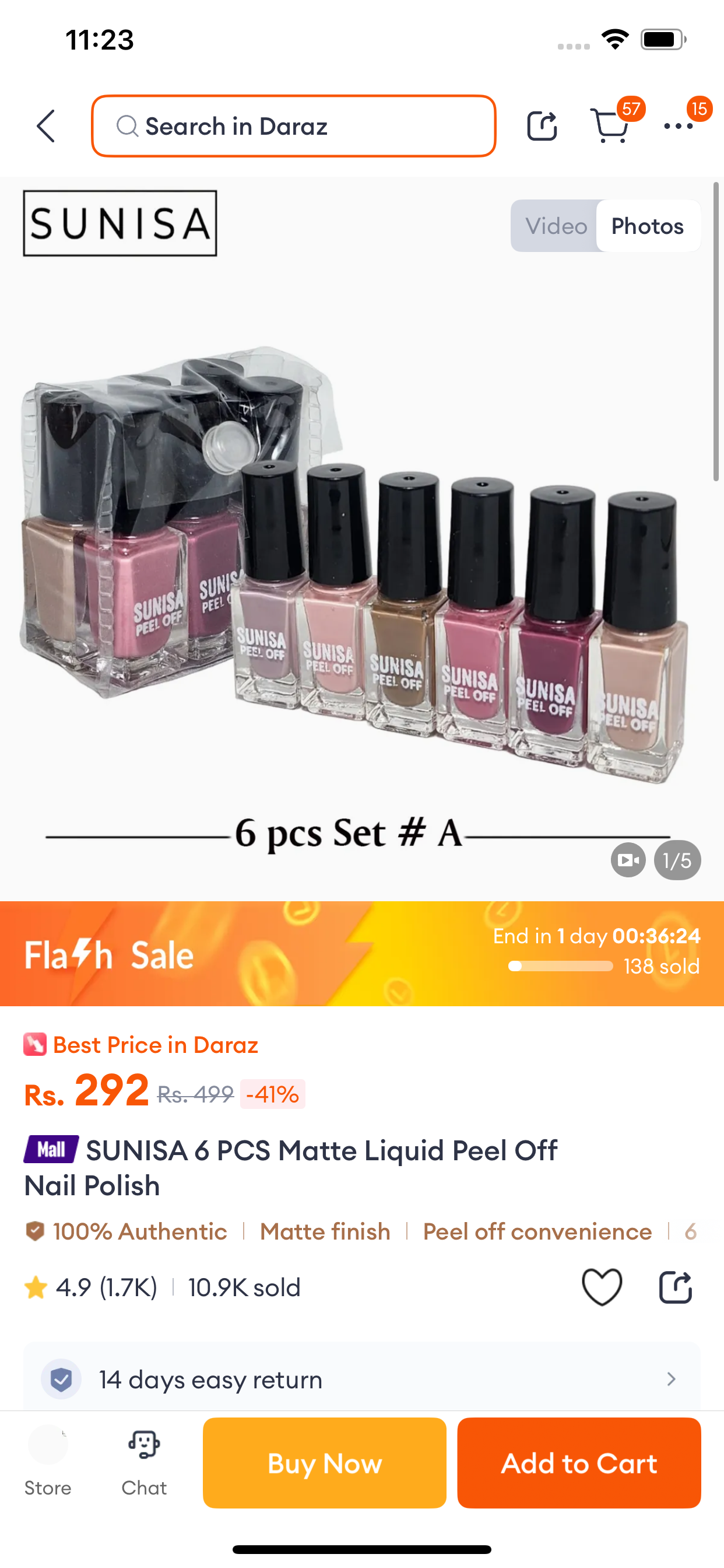The width and height of the screenshot is (724, 1568).
Task: Add to Cart
Action: 579,1462
